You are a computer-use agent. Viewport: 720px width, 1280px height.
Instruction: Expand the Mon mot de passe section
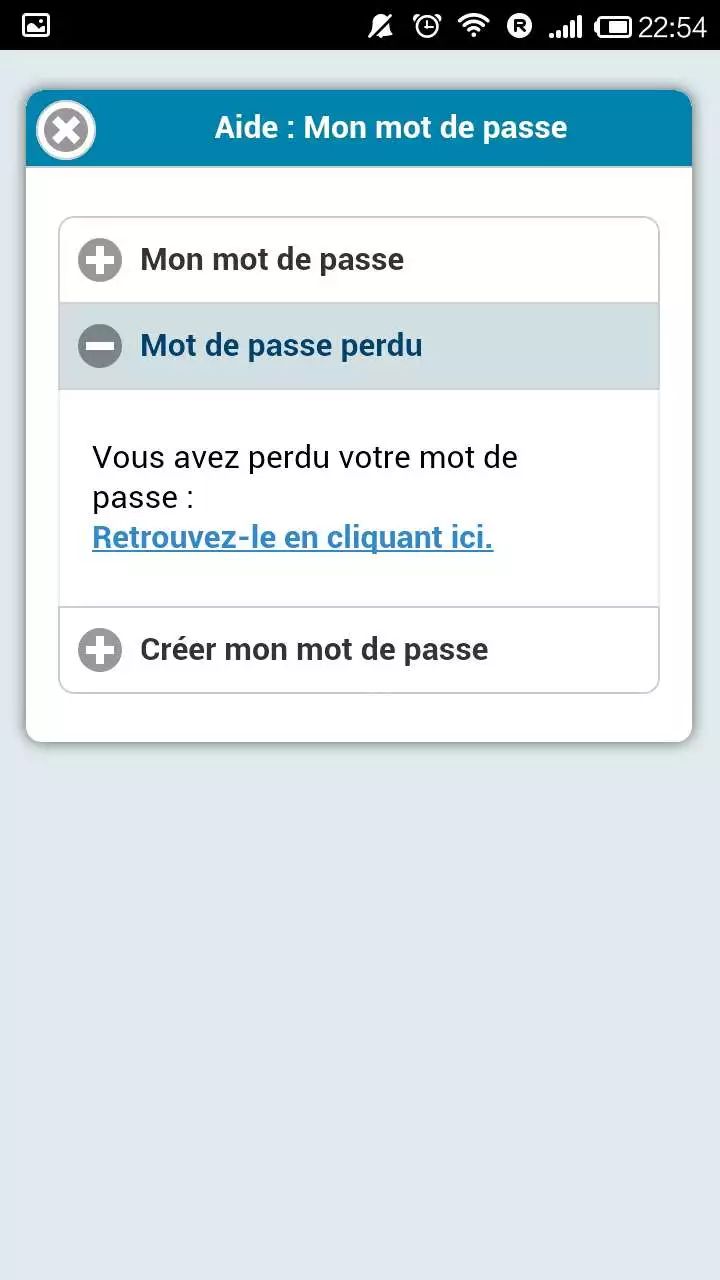coord(359,260)
